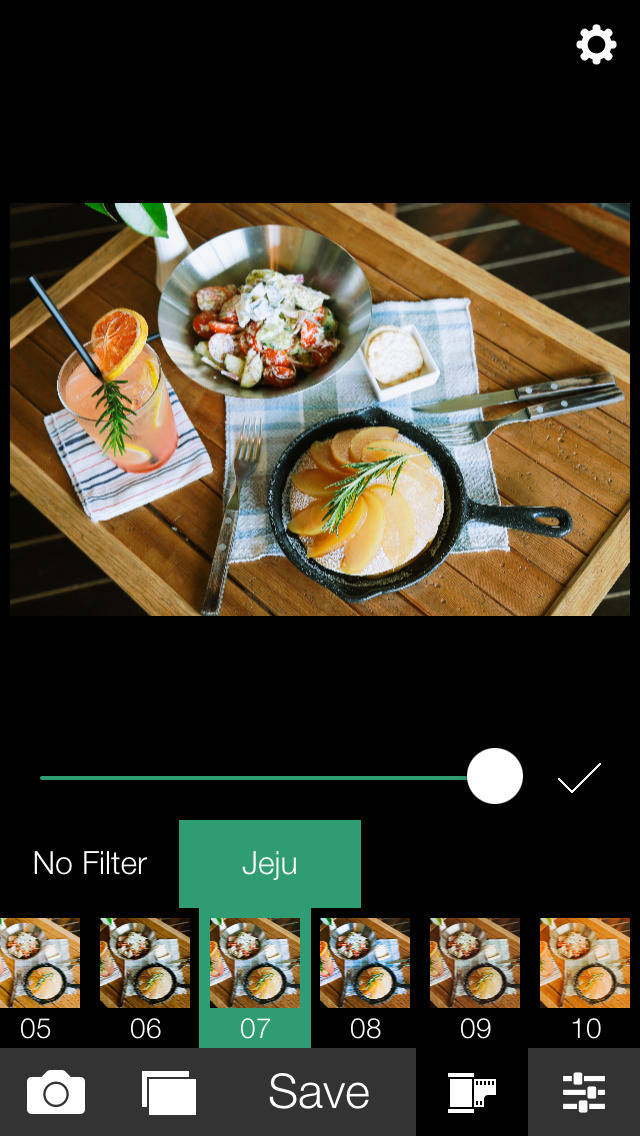Open settings via the gear icon
The height and width of the screenshot is (1136, 640).
[x=596, y=45]
